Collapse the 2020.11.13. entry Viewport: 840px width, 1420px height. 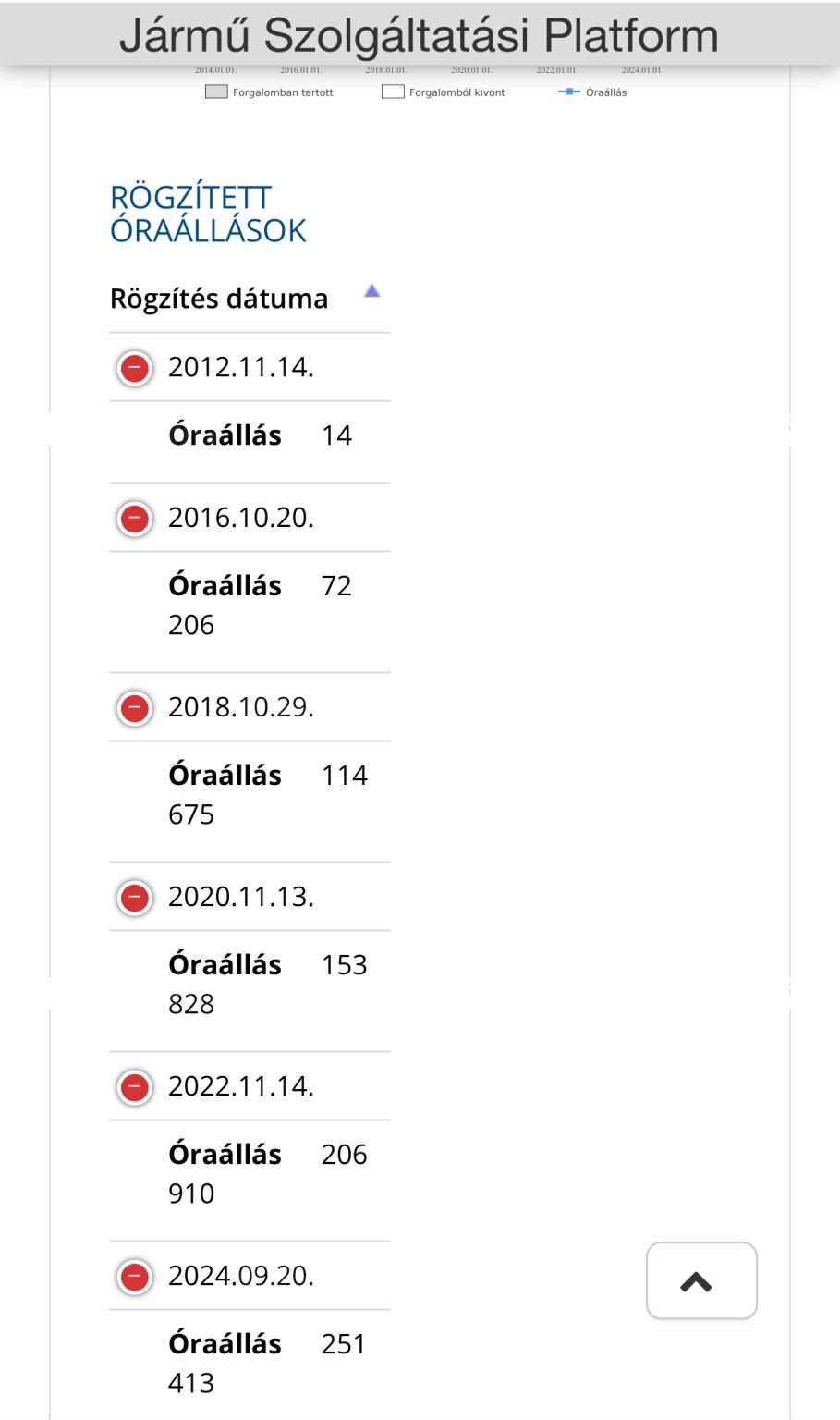(x=135, y=898)
